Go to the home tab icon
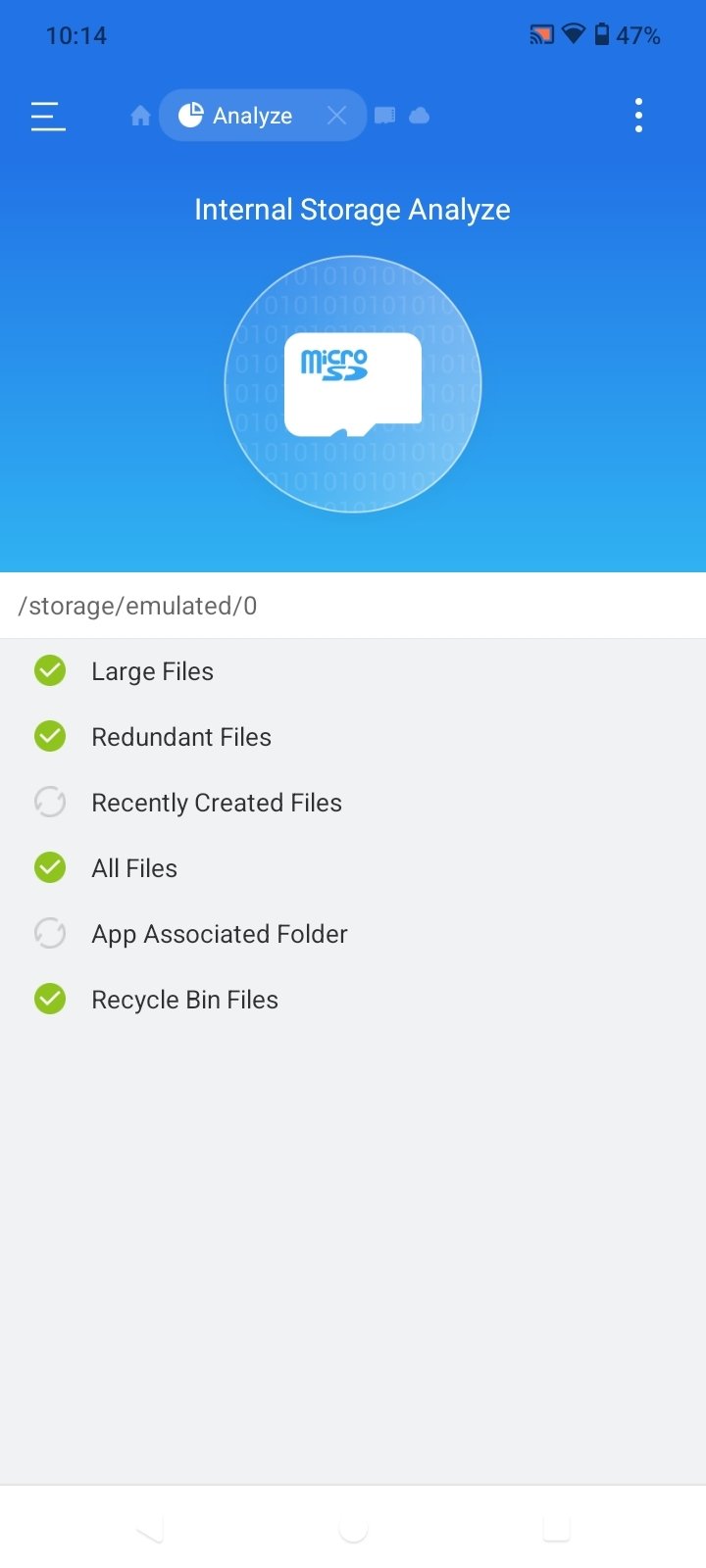This screenshot has height=1568, width=706. tap(140, 116)
